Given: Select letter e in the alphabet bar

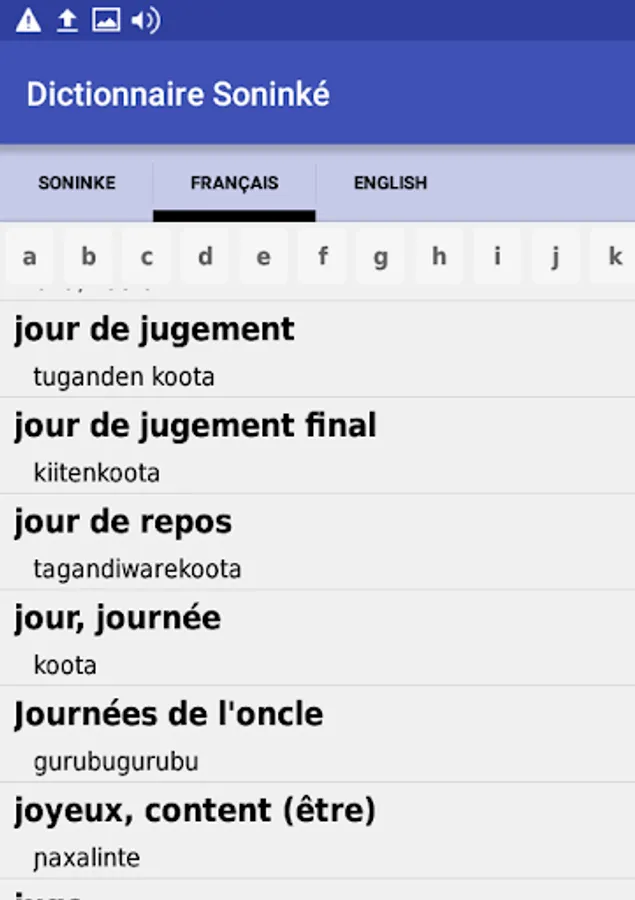Looking at the screenshot, I should (263, 257).
